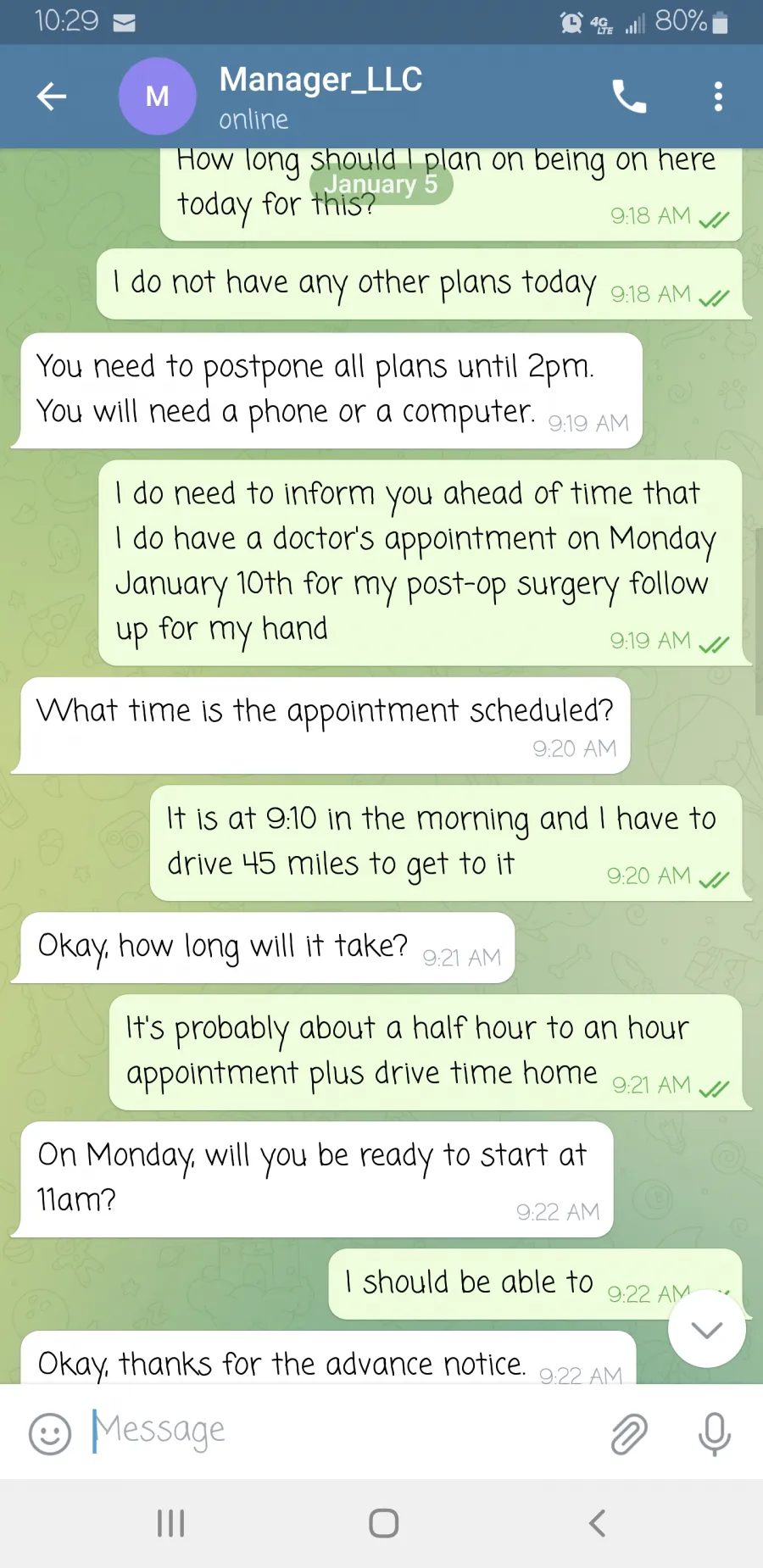Focus the Message text field
Viewport: 763px width, 1568px height.
pos(339,1432)
